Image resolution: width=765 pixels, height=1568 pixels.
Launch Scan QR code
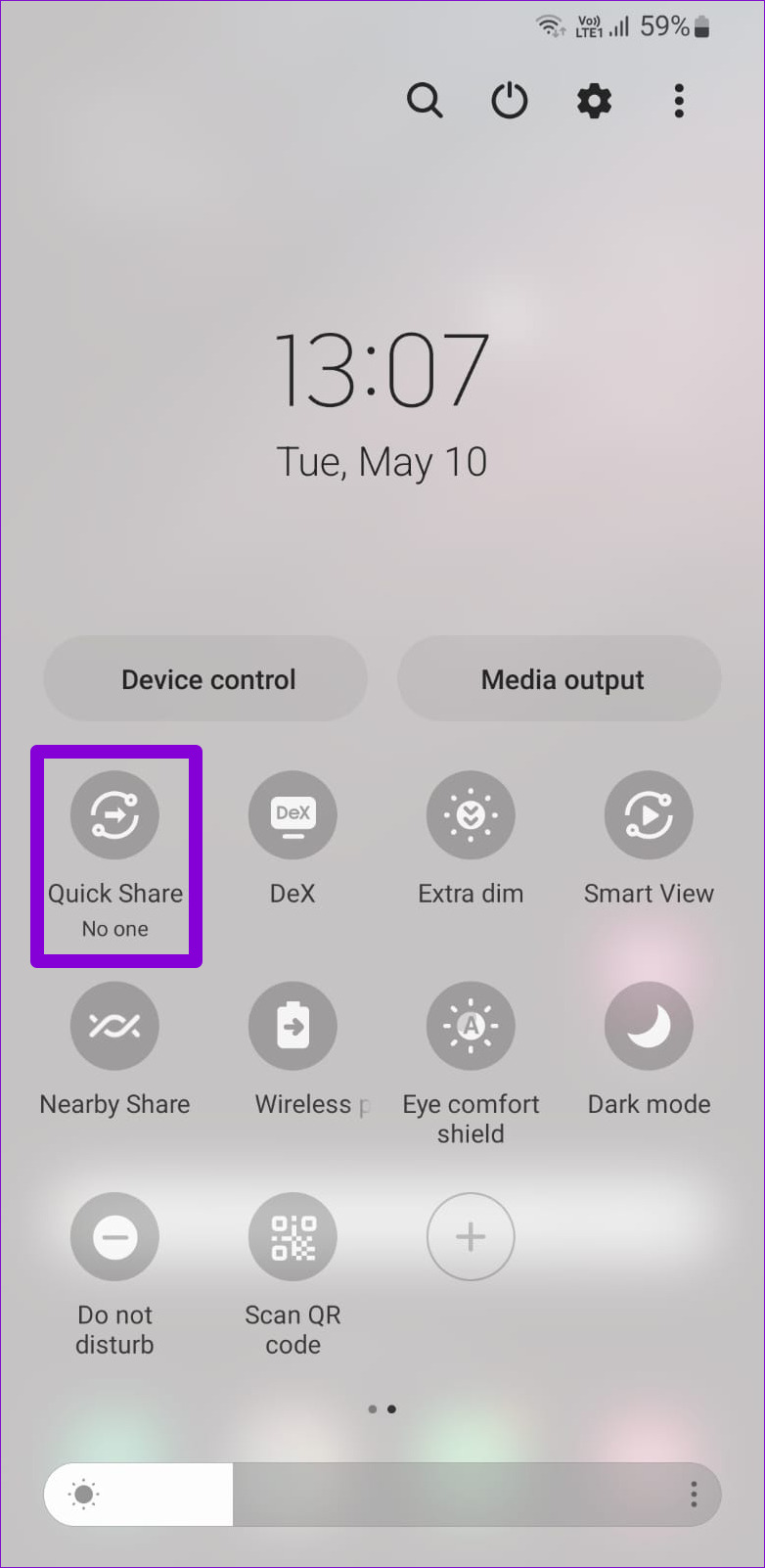point(292,1237)
